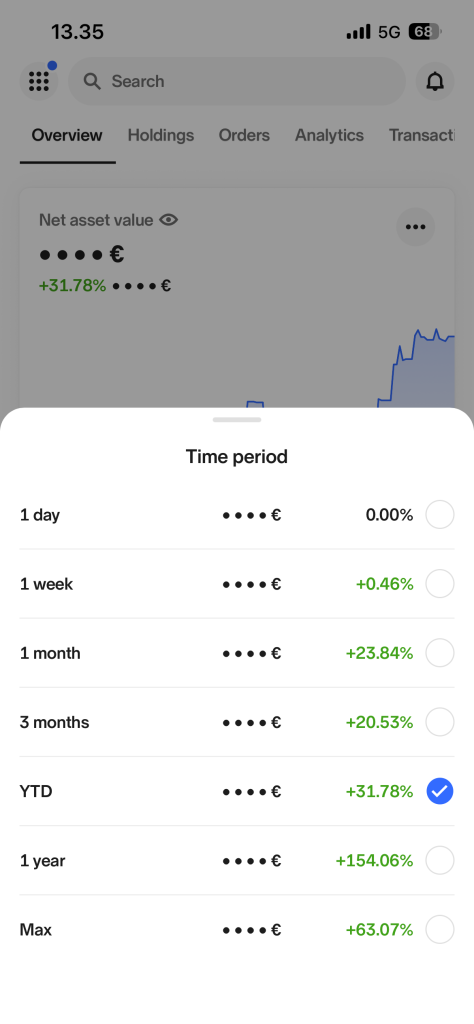The width and height of the screenshot is (474, 1024).
Task: Select the 1 day time period
Action: click(237, 515)
